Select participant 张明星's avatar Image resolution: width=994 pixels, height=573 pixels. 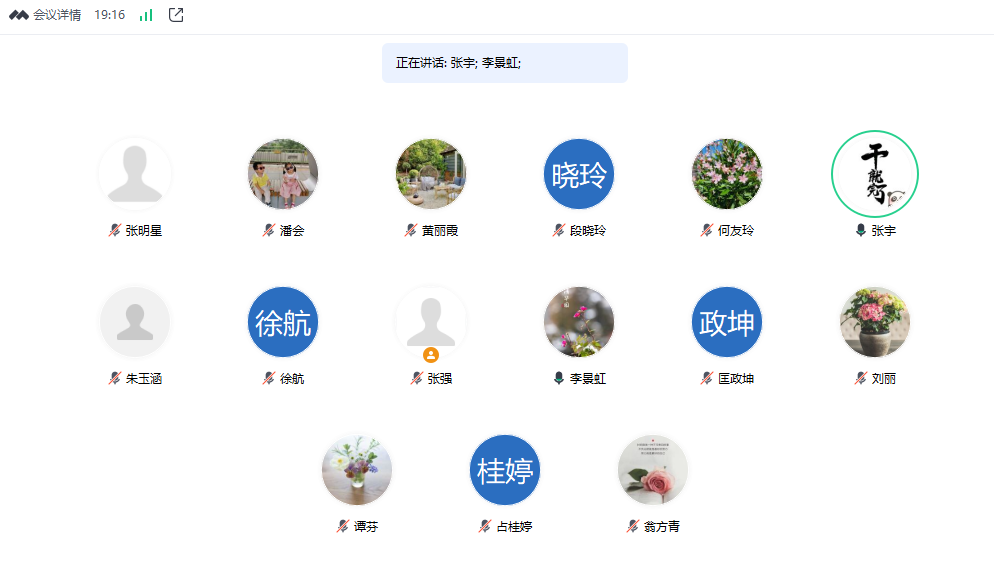135,174
